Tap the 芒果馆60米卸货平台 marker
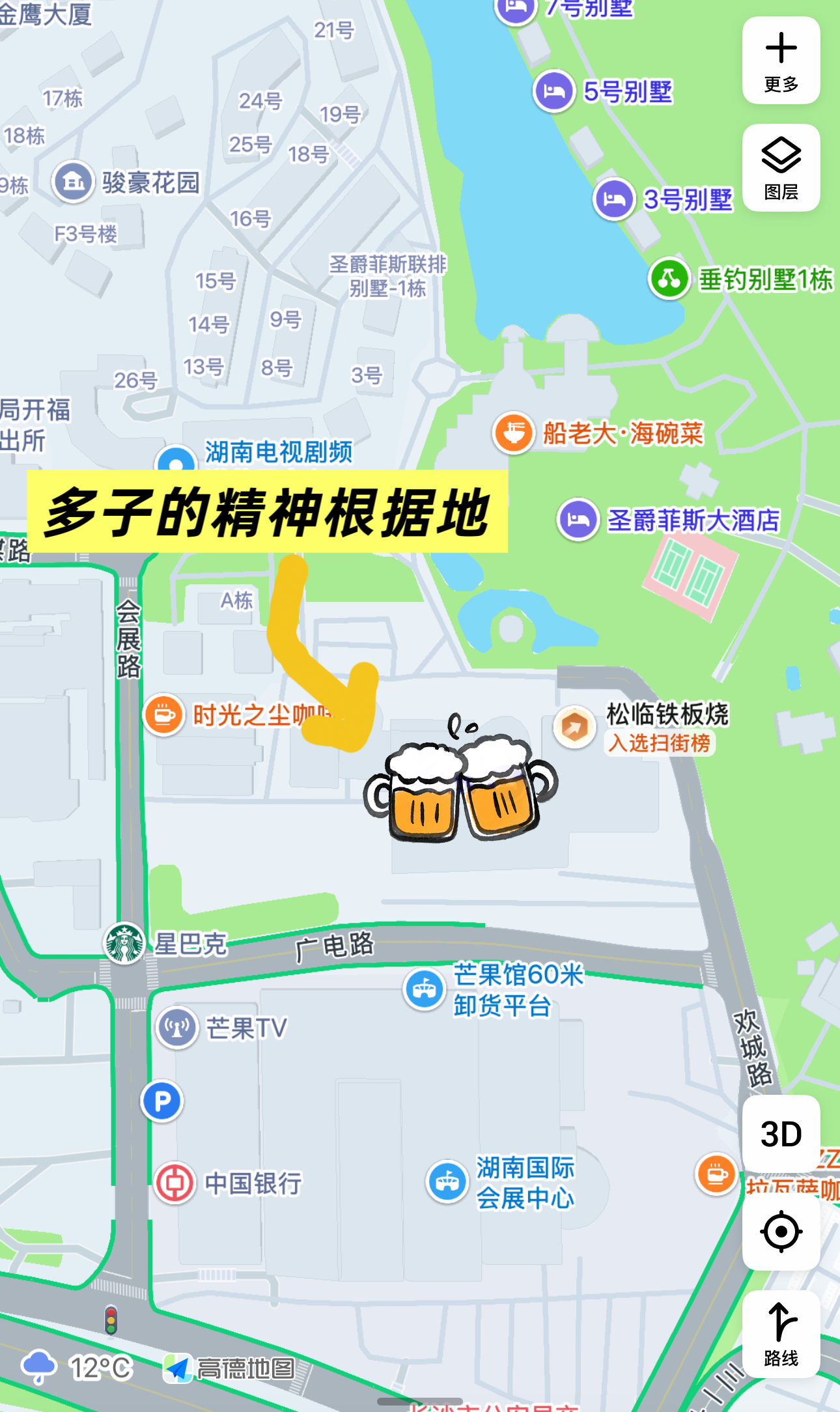 425,989
